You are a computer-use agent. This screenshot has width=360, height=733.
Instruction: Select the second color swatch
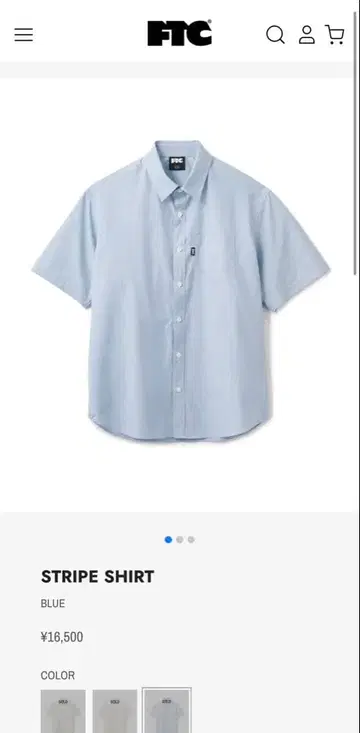pyautogui.click(x=115, y=711)
